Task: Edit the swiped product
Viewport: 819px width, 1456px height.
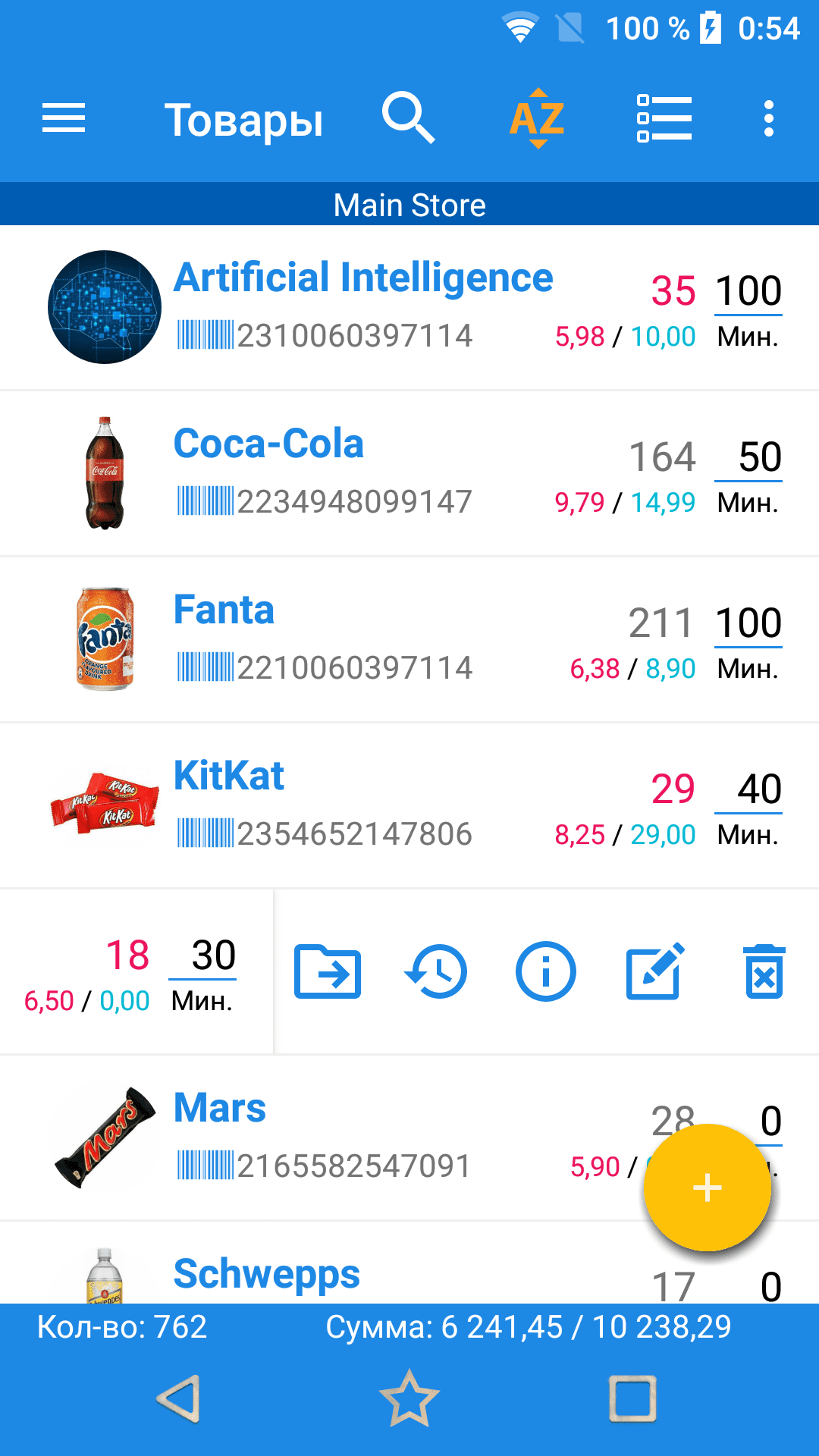Action: pos(655,971)
